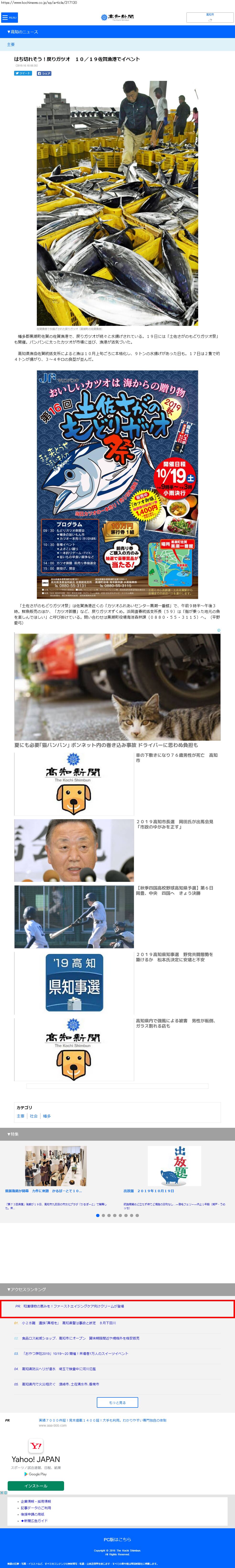This screenshot has width=235, height=1568.
Task: Tweet this article
Action: coord(23,73)
